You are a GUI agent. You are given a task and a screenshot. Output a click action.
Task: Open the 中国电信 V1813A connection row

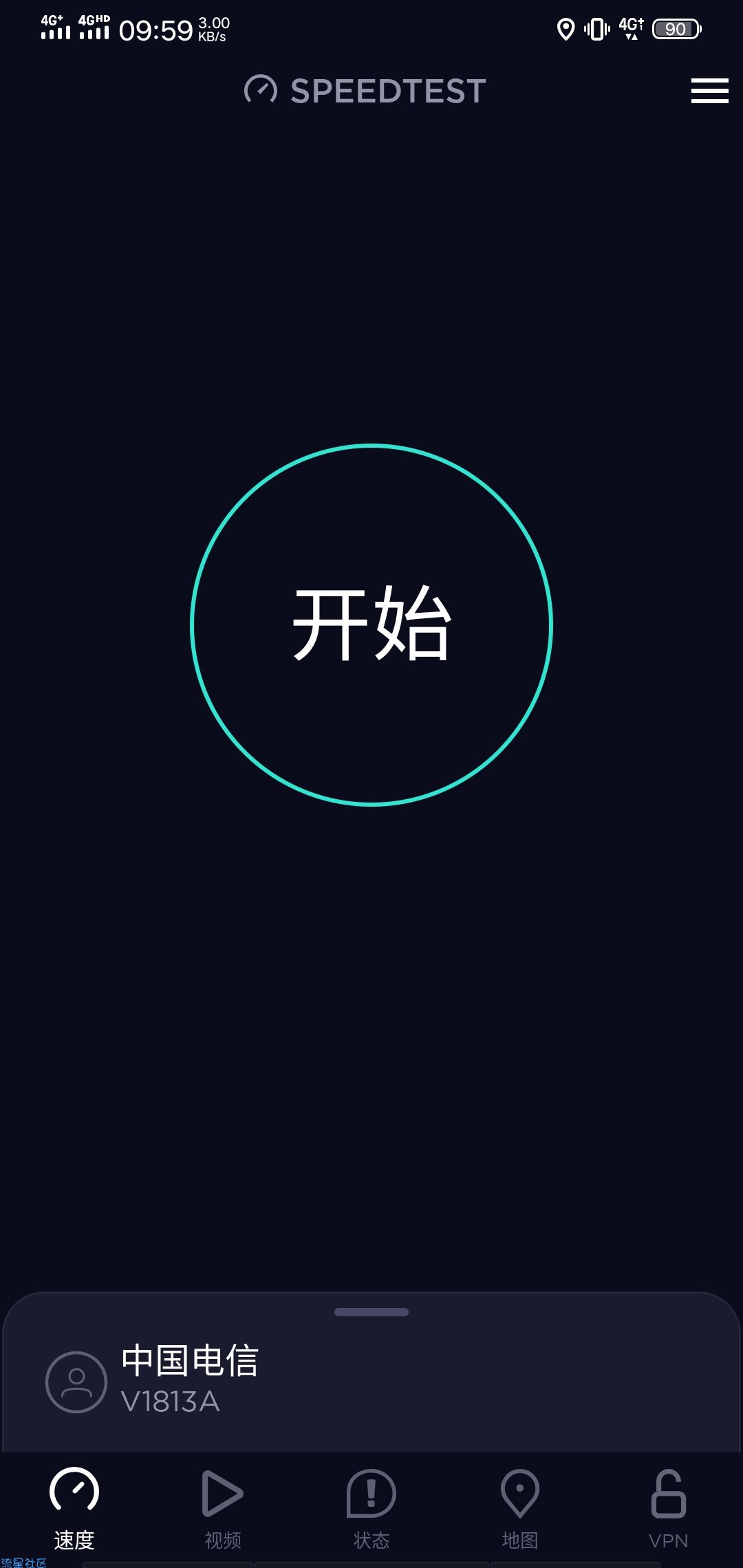(x=371, y=1381)
